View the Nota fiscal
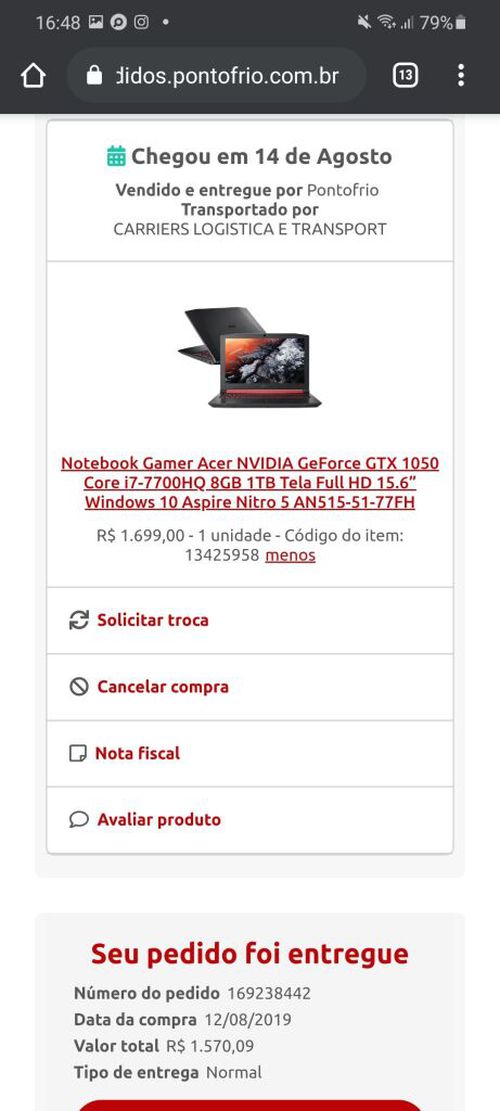This screenshot has width=500, height=1111. [250, 753]
